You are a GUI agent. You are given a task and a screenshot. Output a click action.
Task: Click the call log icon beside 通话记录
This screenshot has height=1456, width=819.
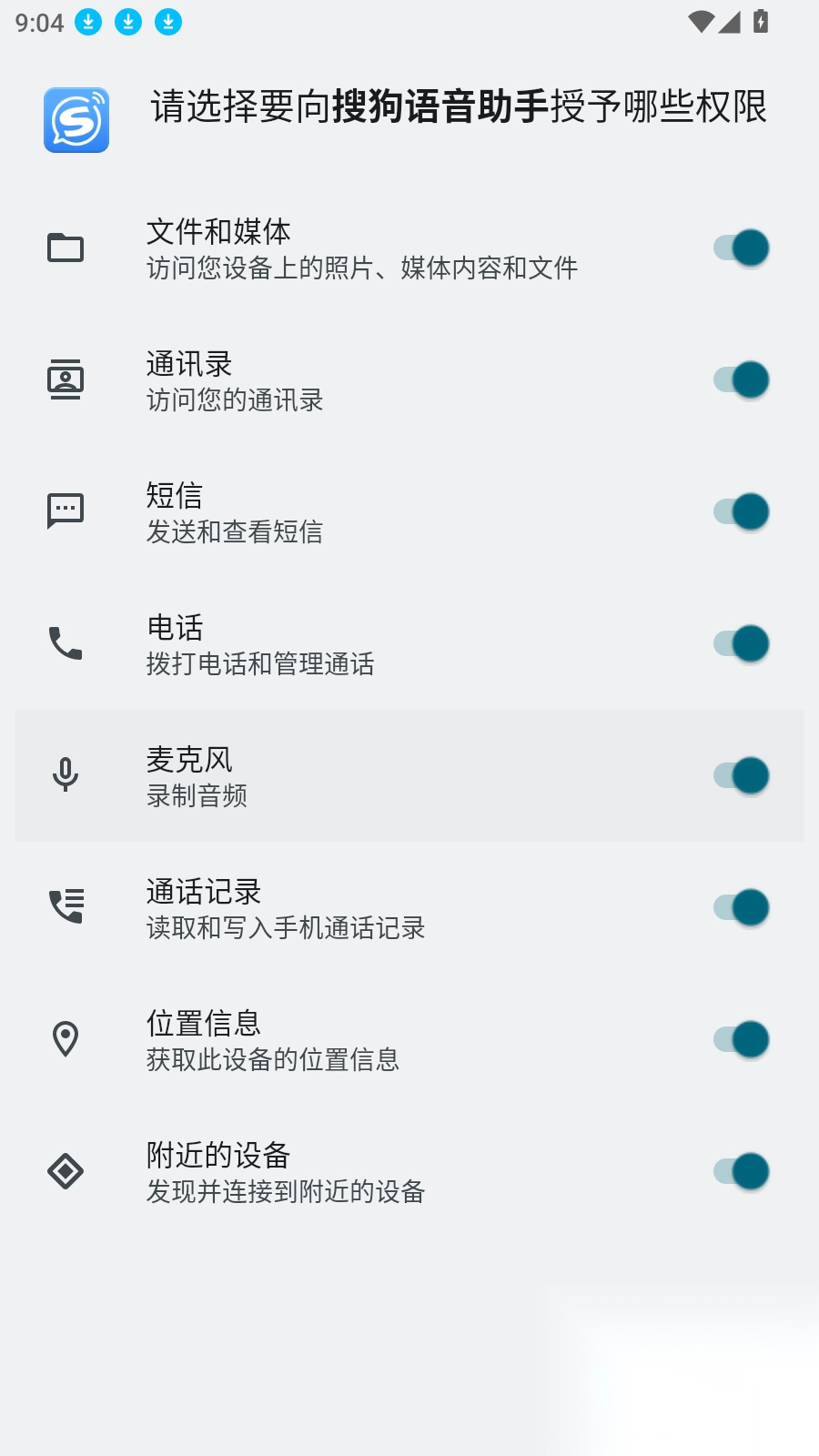(x=65, y=907)
